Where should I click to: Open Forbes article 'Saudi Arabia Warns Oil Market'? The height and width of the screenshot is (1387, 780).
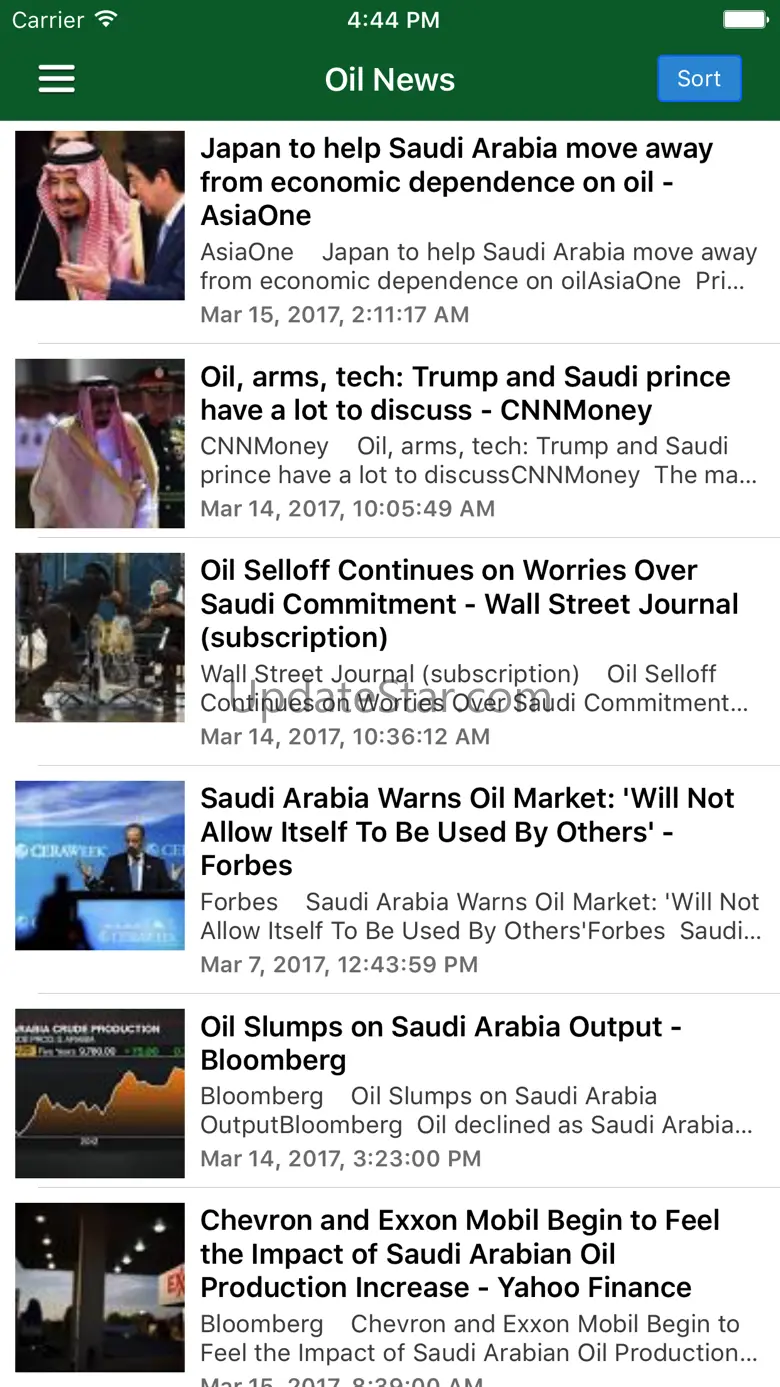tap(467, 831)
